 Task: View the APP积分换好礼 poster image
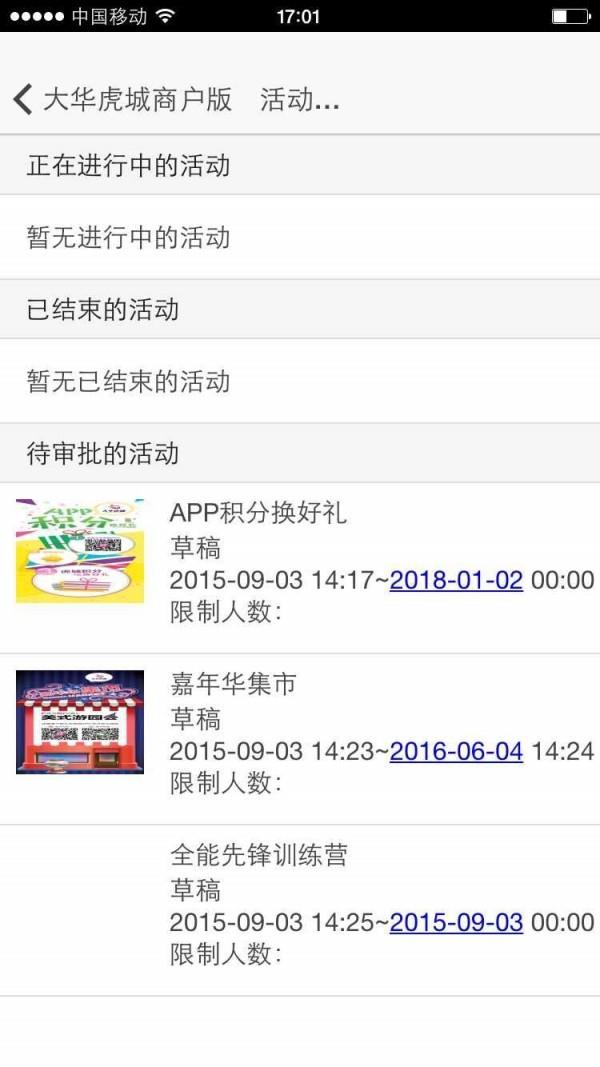click(x=80, y=551)
